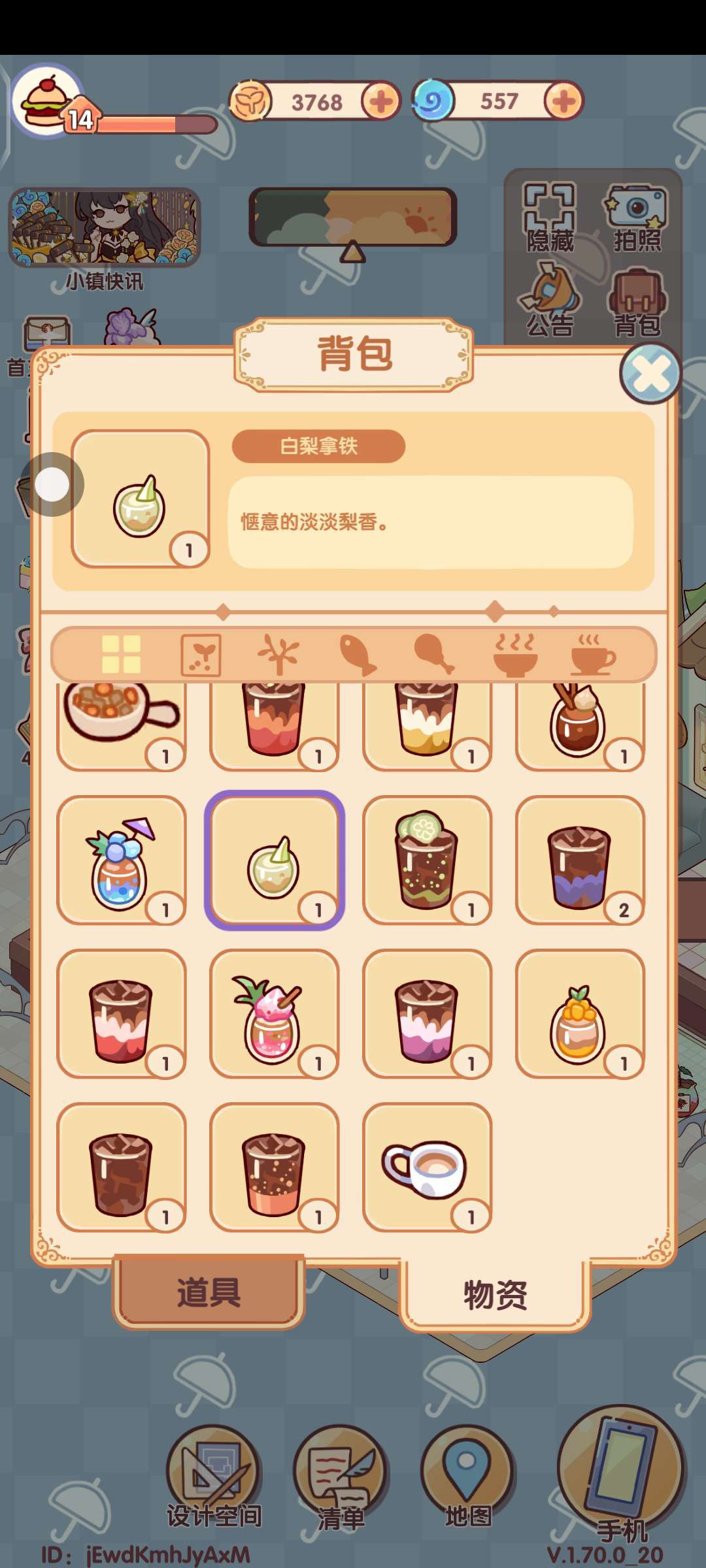
Task: Close the 背包 backpack dialog
Action: 650,375
